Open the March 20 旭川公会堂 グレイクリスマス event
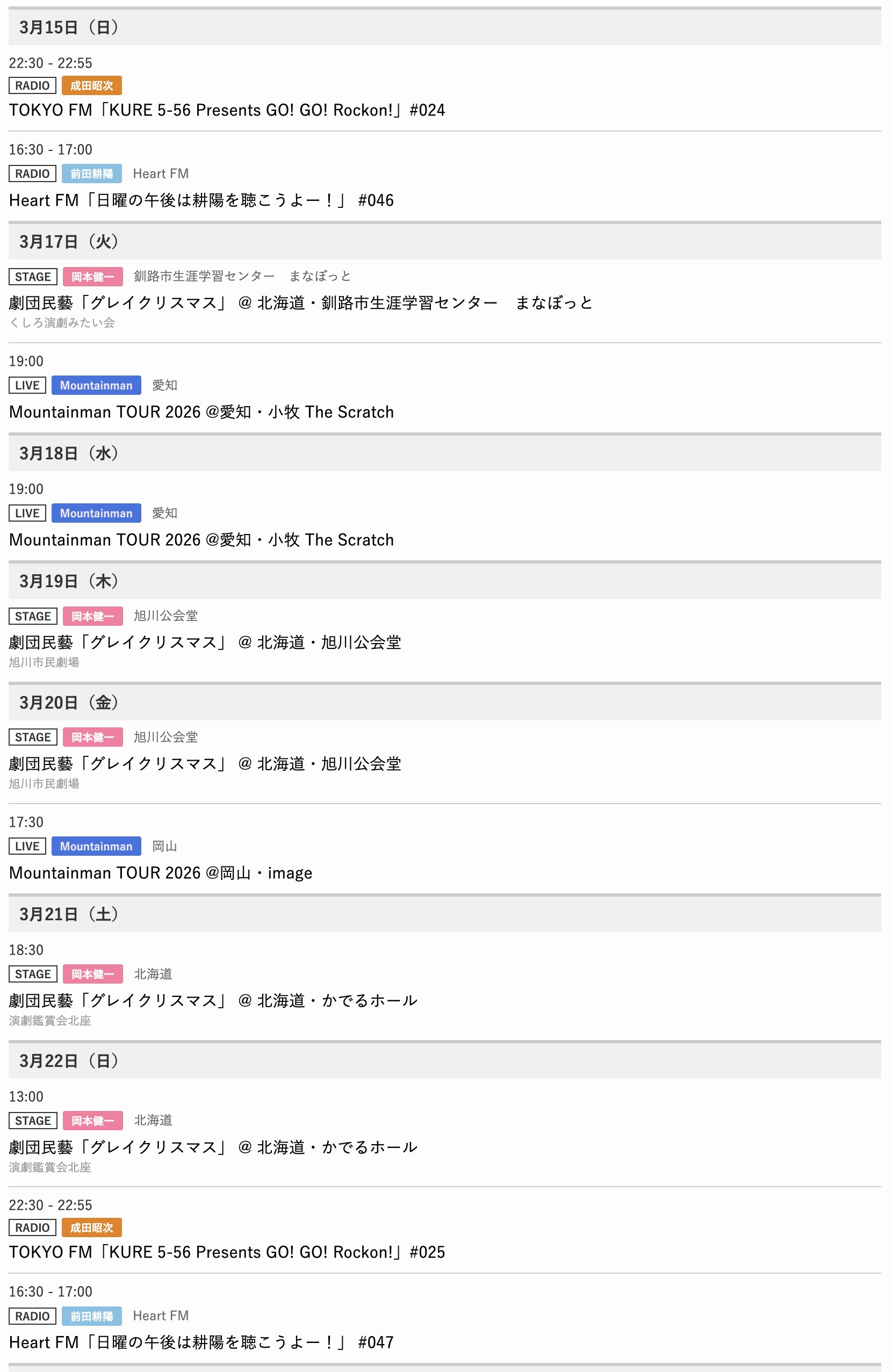This screenshot has width=892, height=1372. click(x=205, y=764)
